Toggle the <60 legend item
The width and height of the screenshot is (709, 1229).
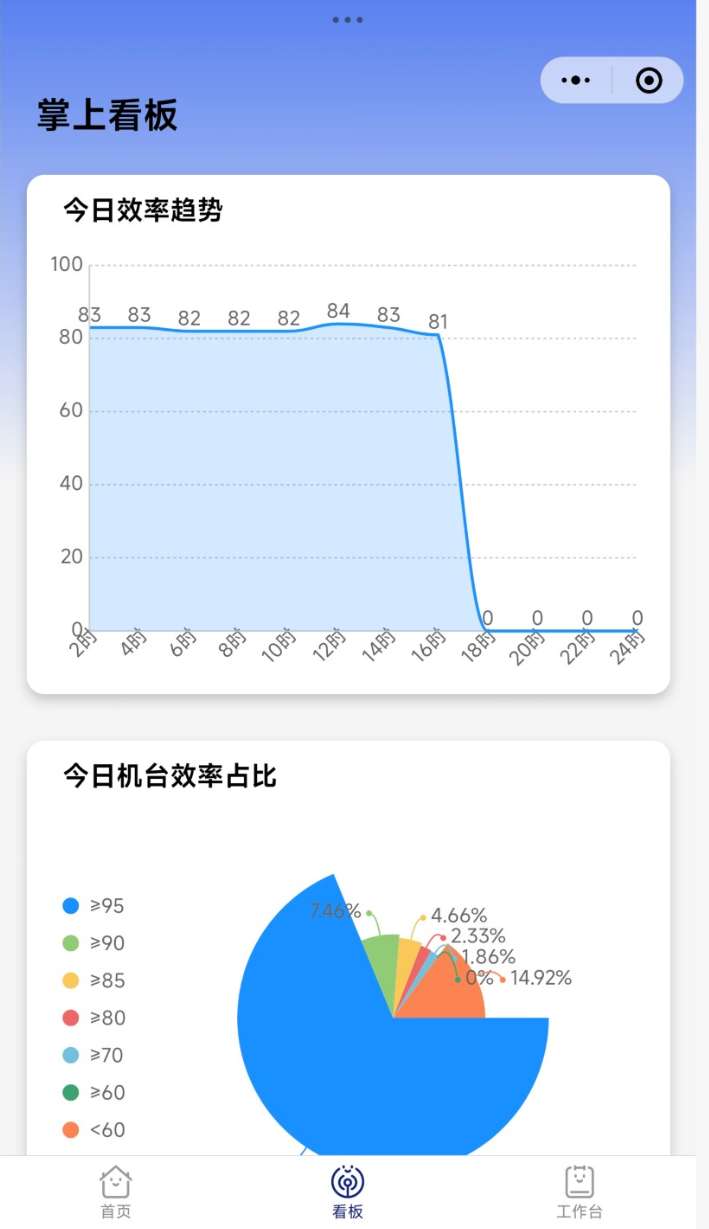point(94,1130)
